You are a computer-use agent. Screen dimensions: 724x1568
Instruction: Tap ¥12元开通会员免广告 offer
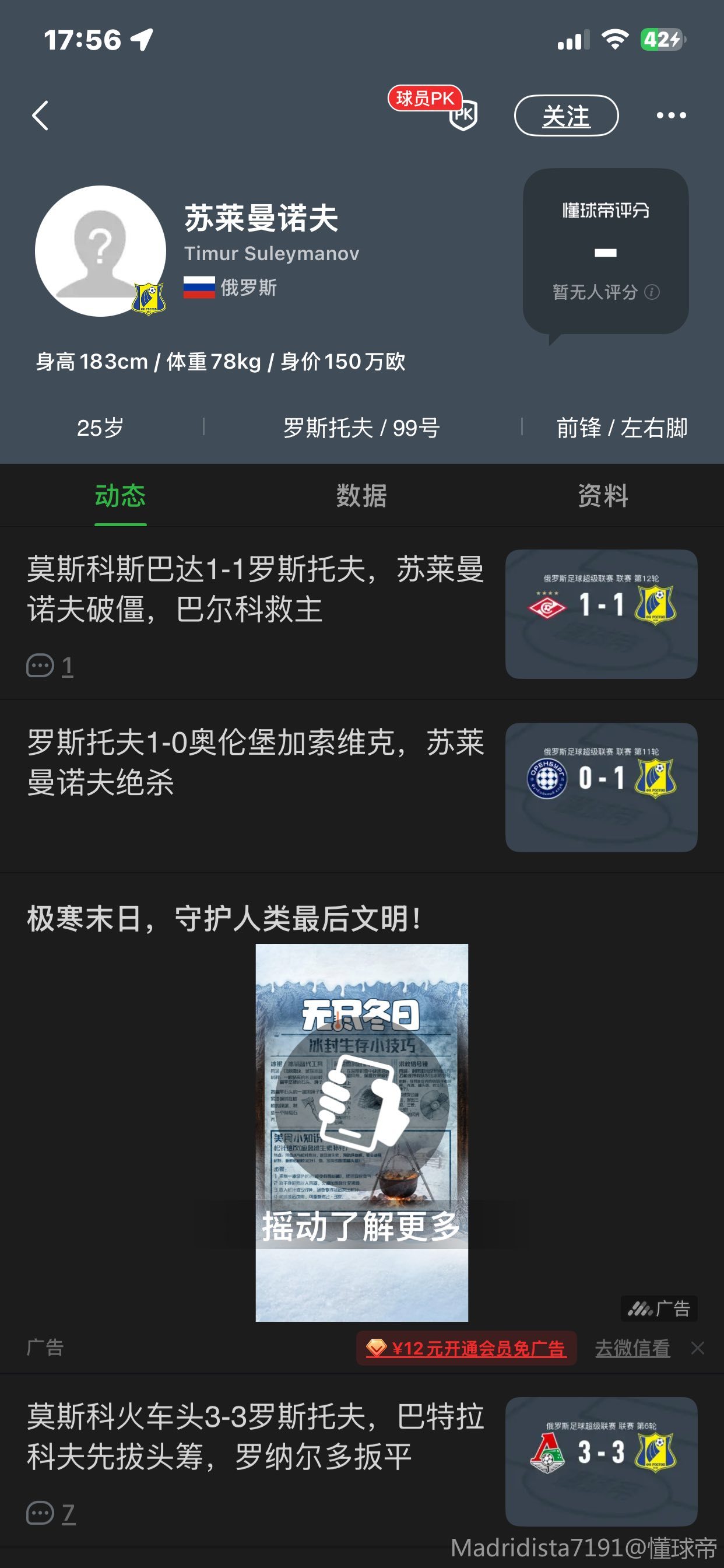click(466, 1348)
